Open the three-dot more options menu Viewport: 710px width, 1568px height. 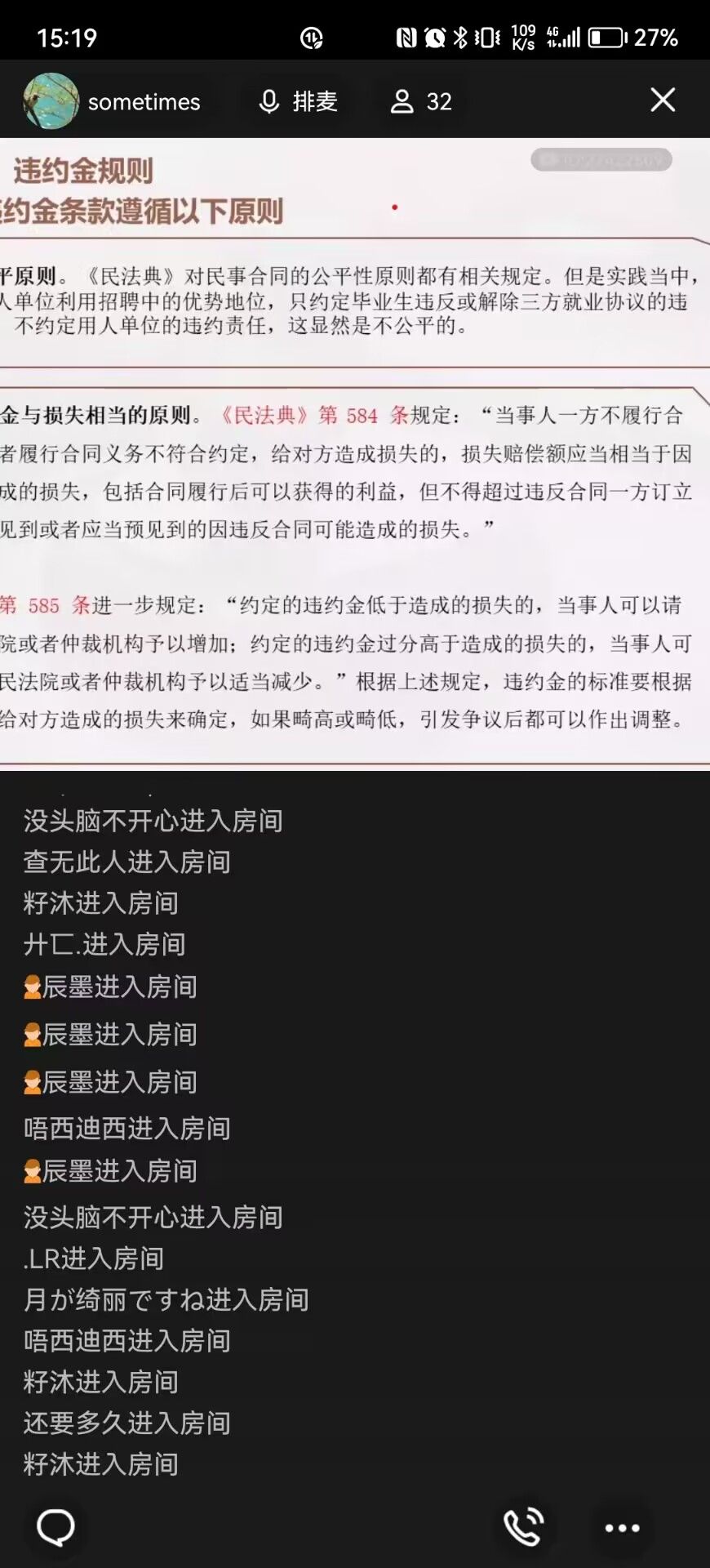pos(622,1527)
